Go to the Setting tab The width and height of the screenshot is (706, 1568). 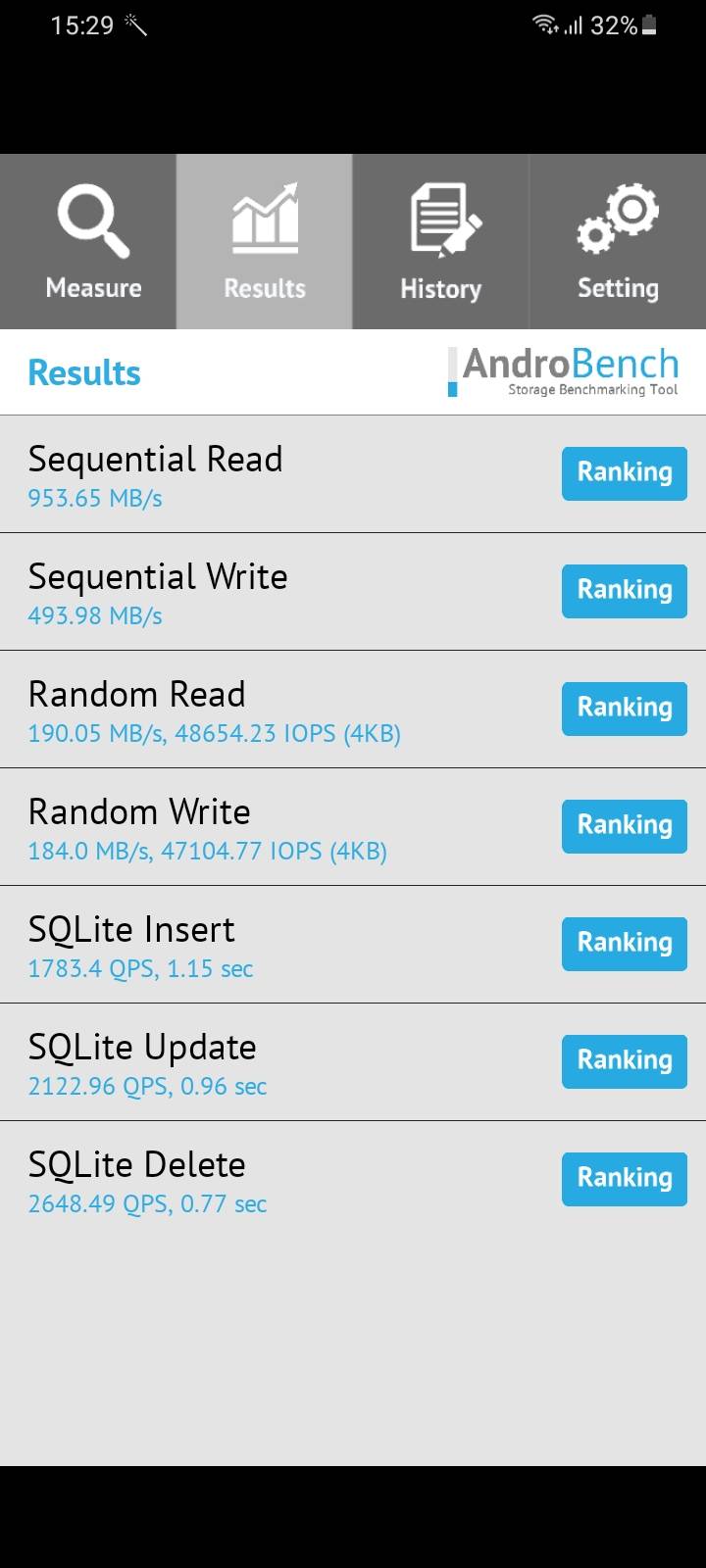tap(618, 242)
